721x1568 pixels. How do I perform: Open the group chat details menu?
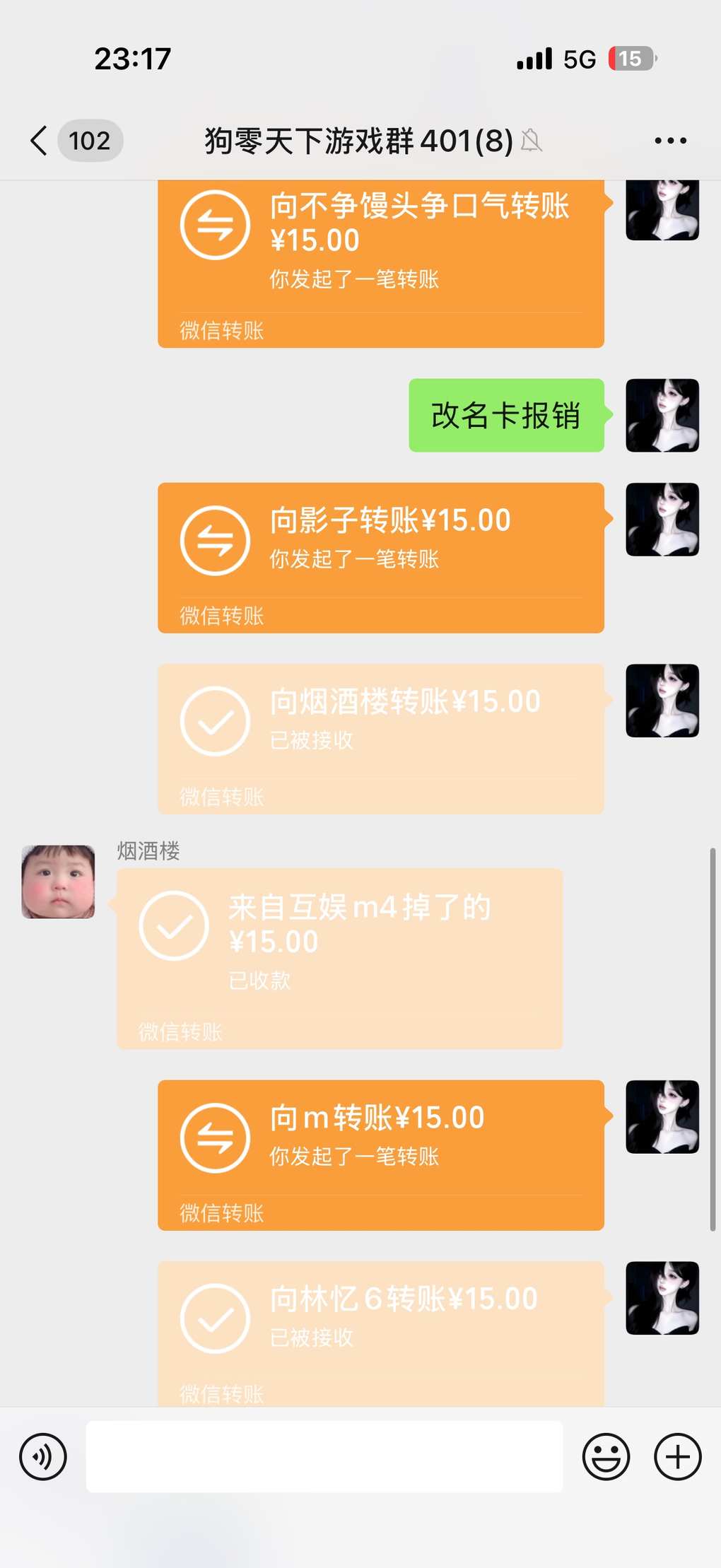670,141
